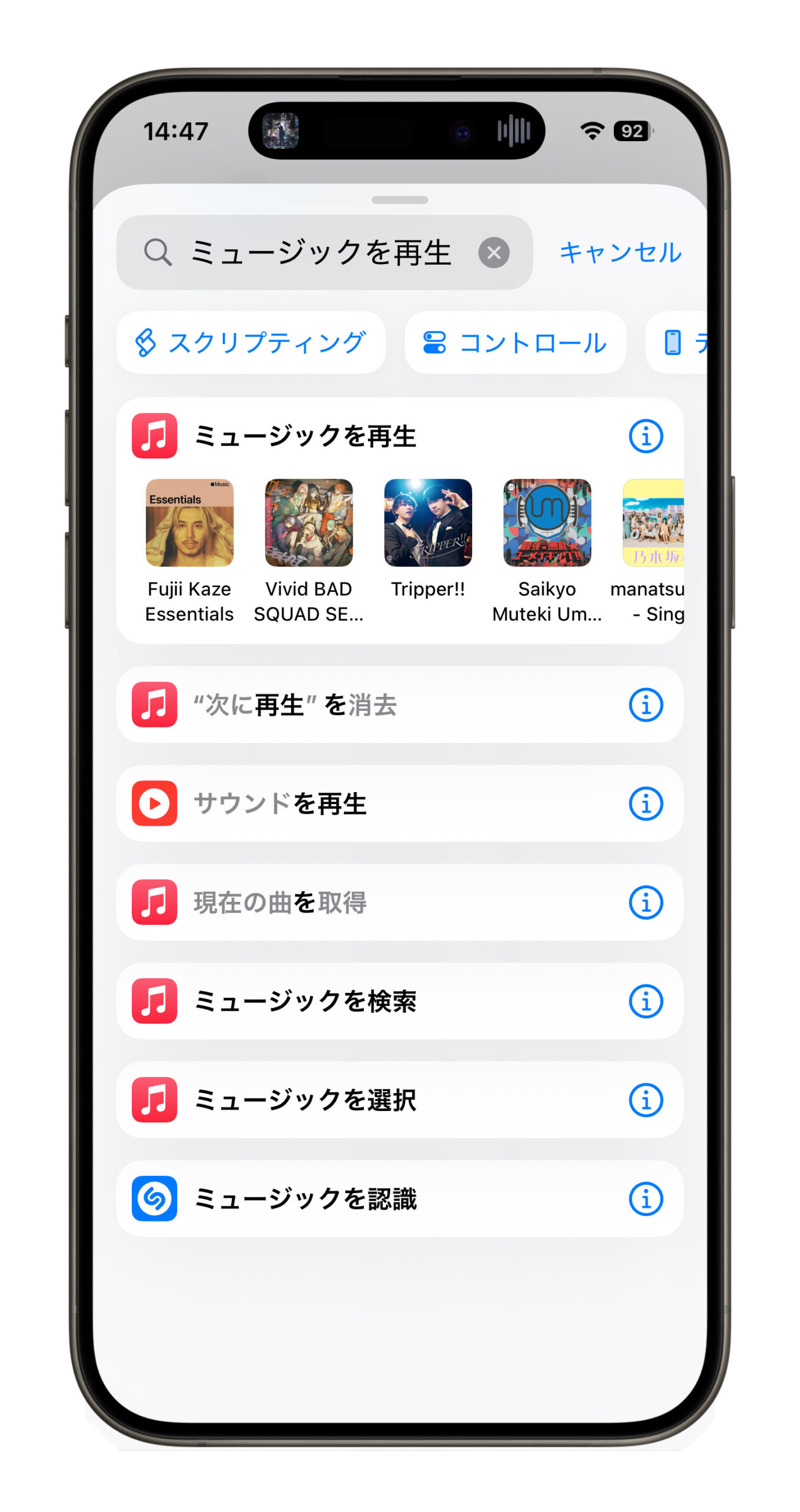Tap キャンセル to cancel search

[x=620, y=253]
